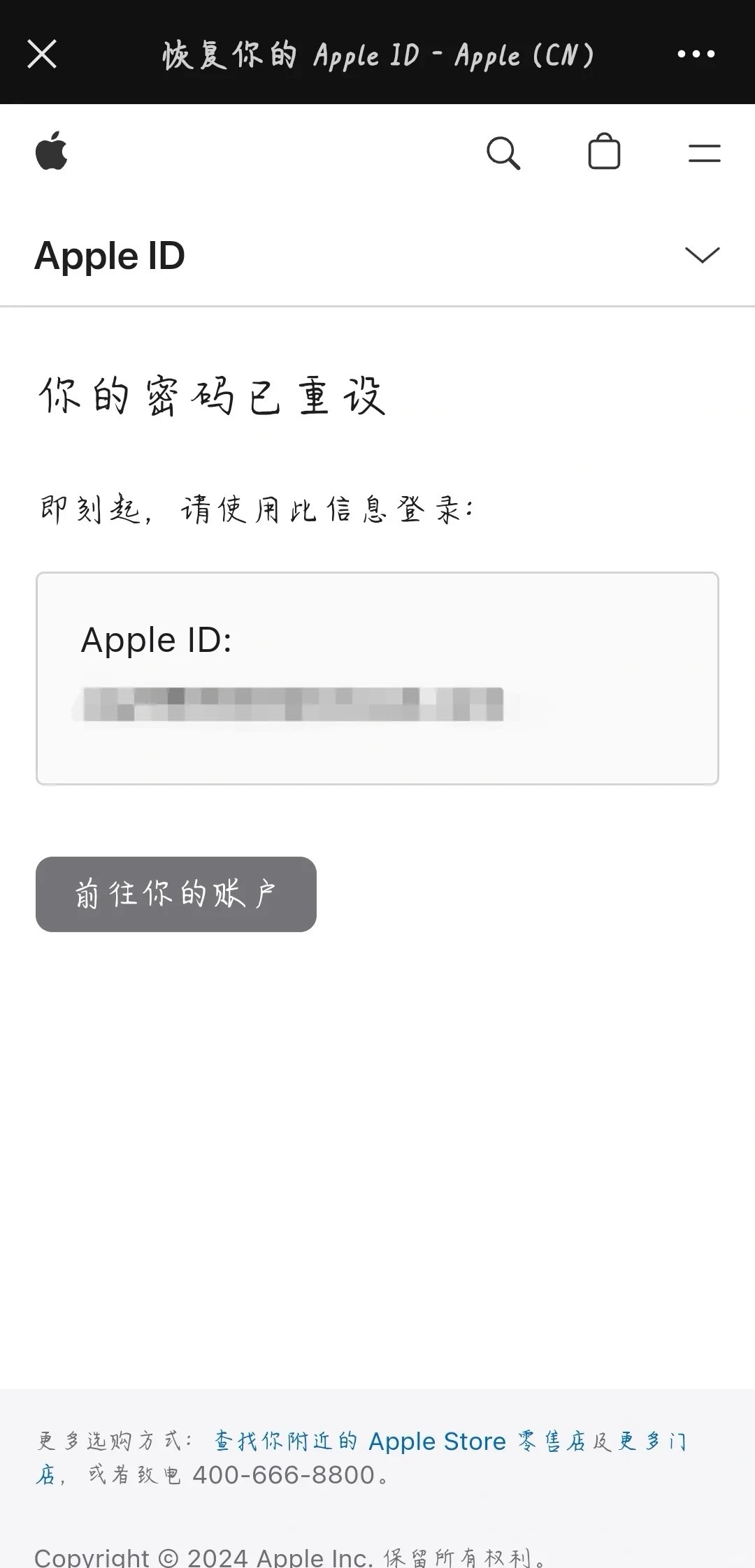
Task: Open the three-dot overflow menu
Action: 696,54
